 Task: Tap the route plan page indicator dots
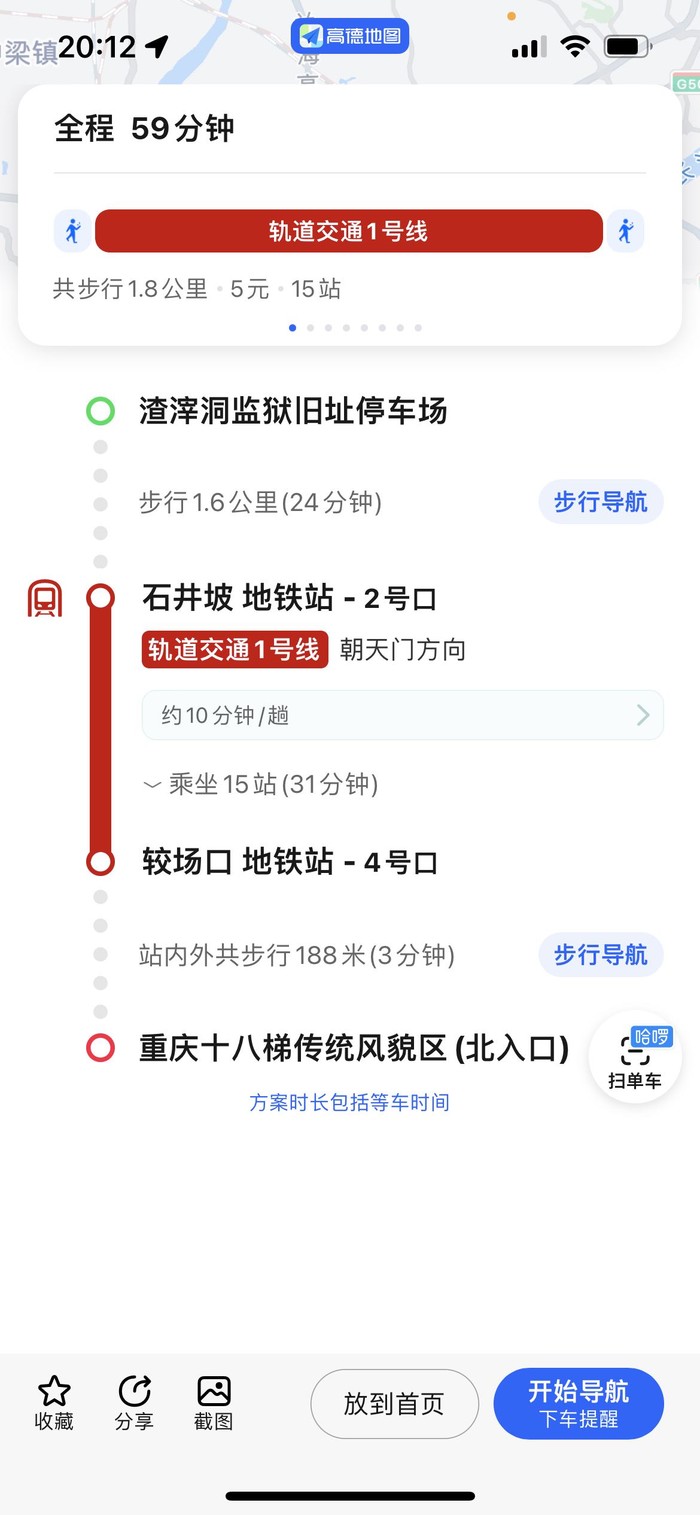(x=355, y=327)
